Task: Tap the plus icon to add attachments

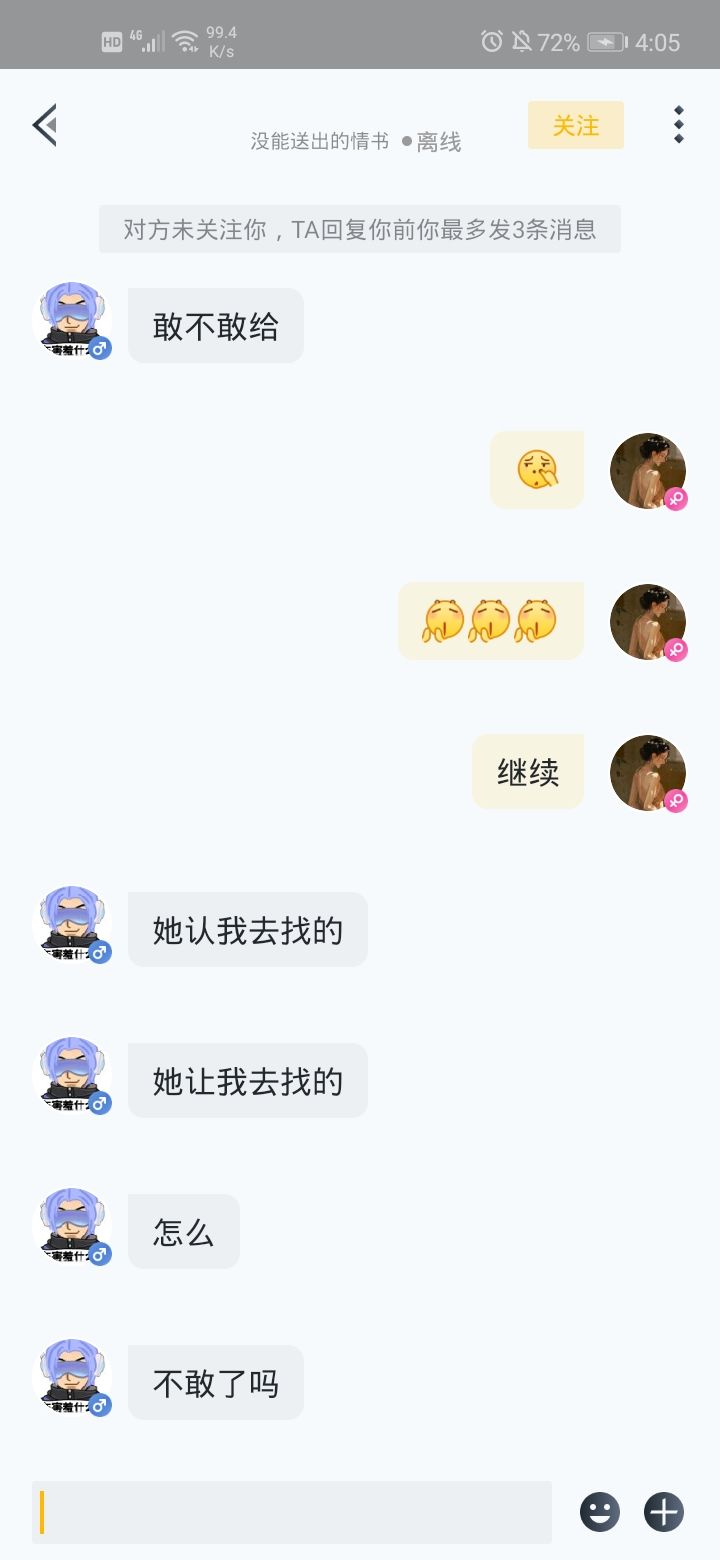Action: (662, 1513)
